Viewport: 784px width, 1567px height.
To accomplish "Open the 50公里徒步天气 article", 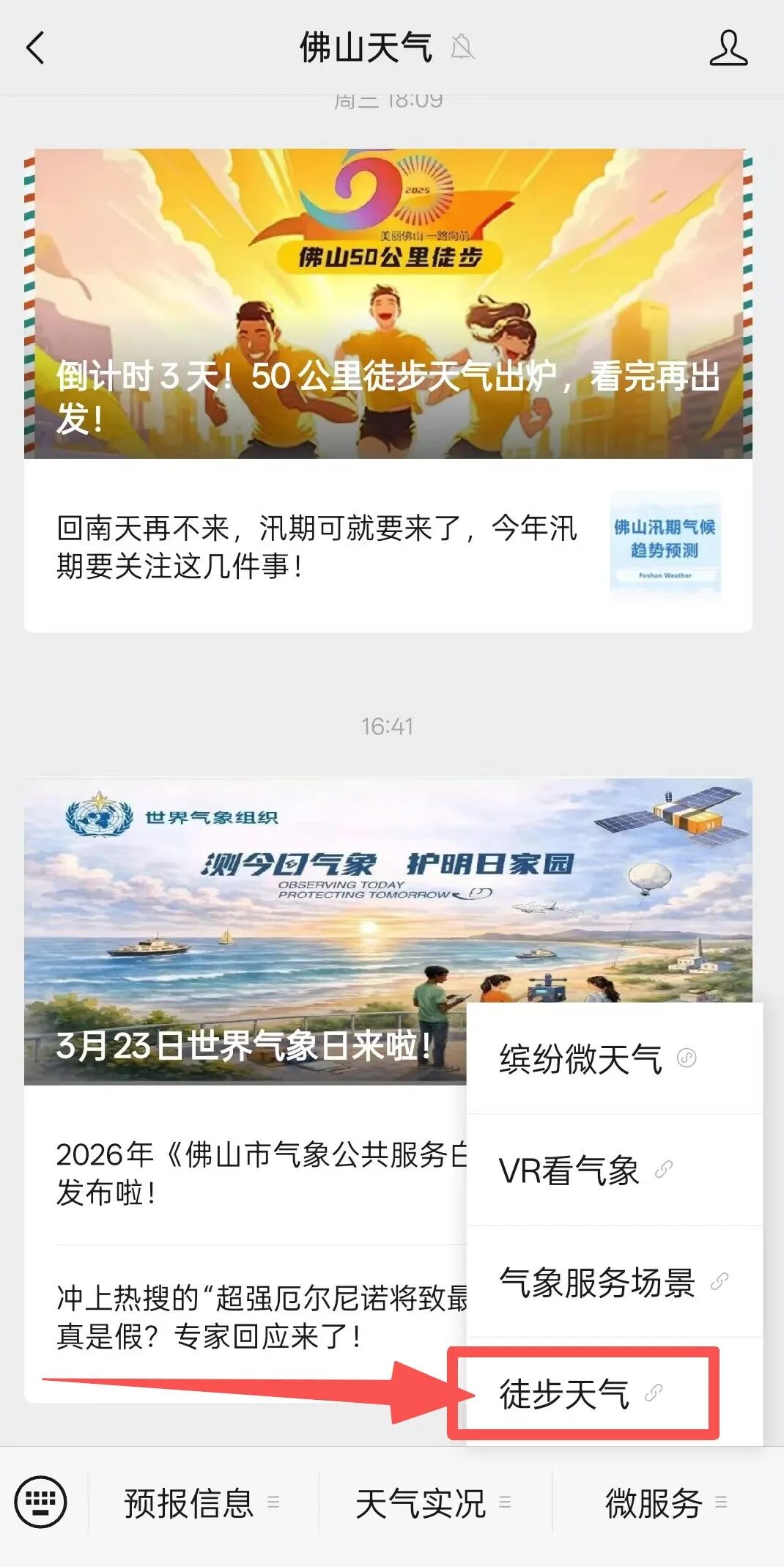I will click(x=388, y=304).
